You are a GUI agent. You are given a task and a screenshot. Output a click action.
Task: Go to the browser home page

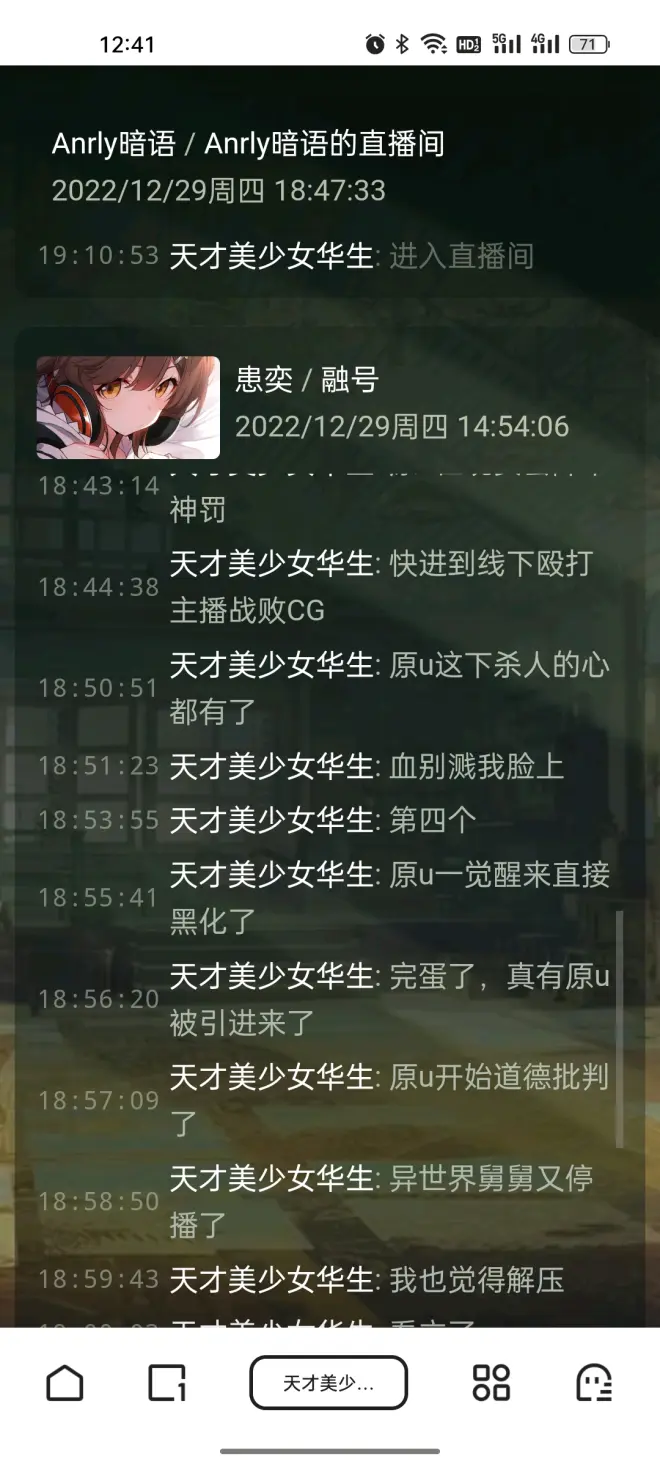pyautogui.click(x=65, y=1383)
